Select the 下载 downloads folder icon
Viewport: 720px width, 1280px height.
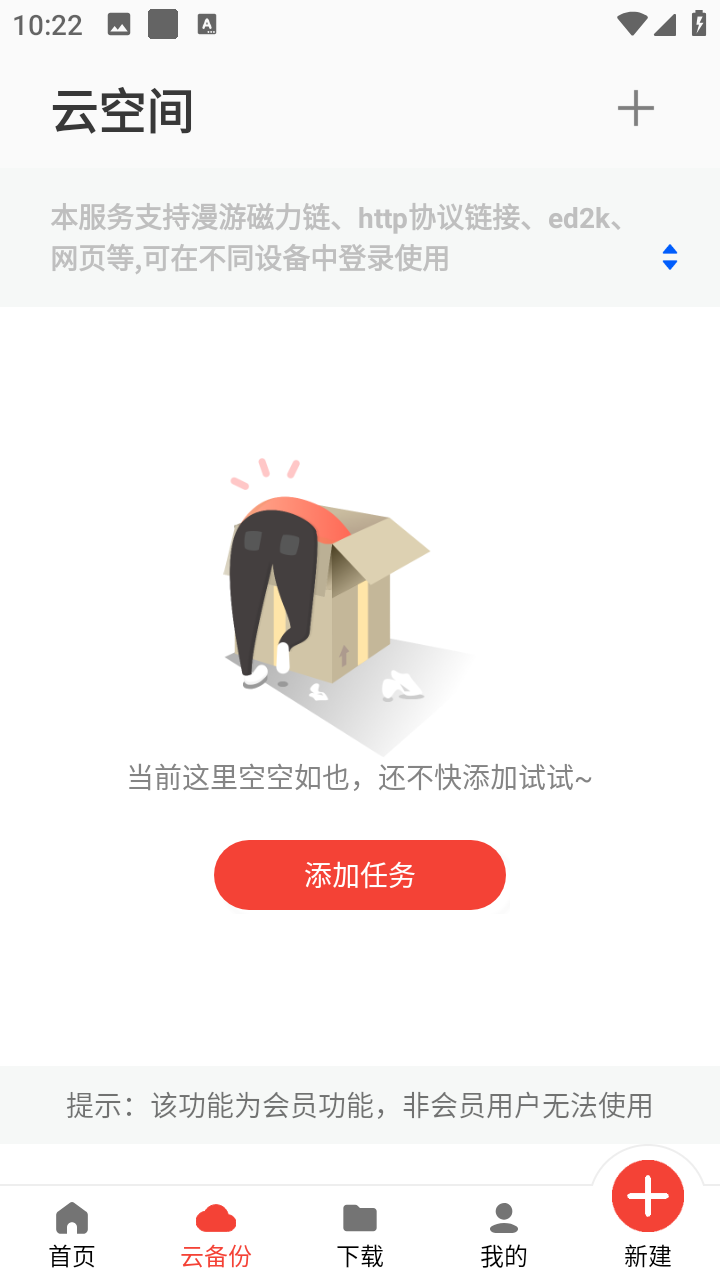[359, 1218]
